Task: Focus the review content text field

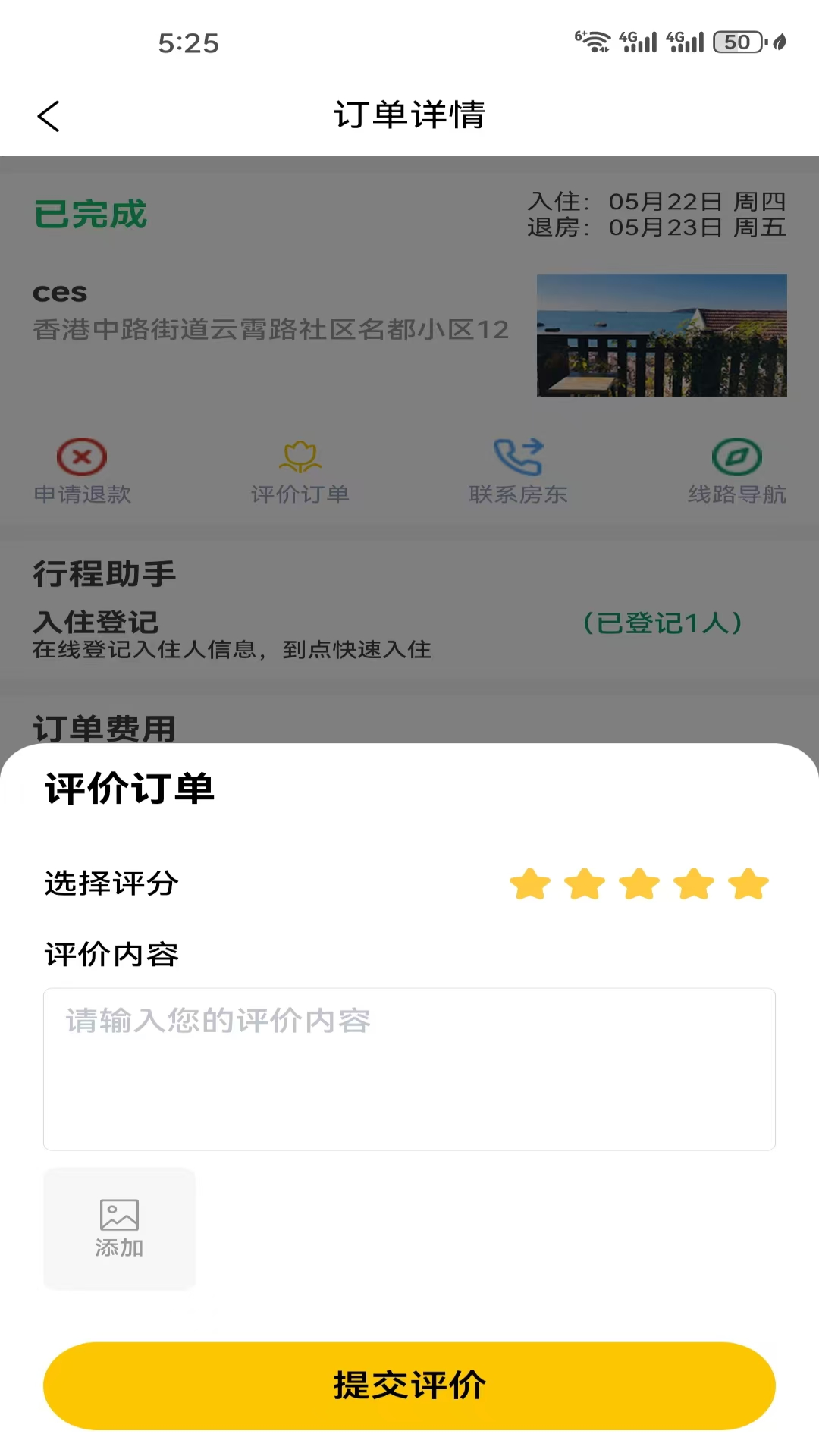Action: [409, 1068]
